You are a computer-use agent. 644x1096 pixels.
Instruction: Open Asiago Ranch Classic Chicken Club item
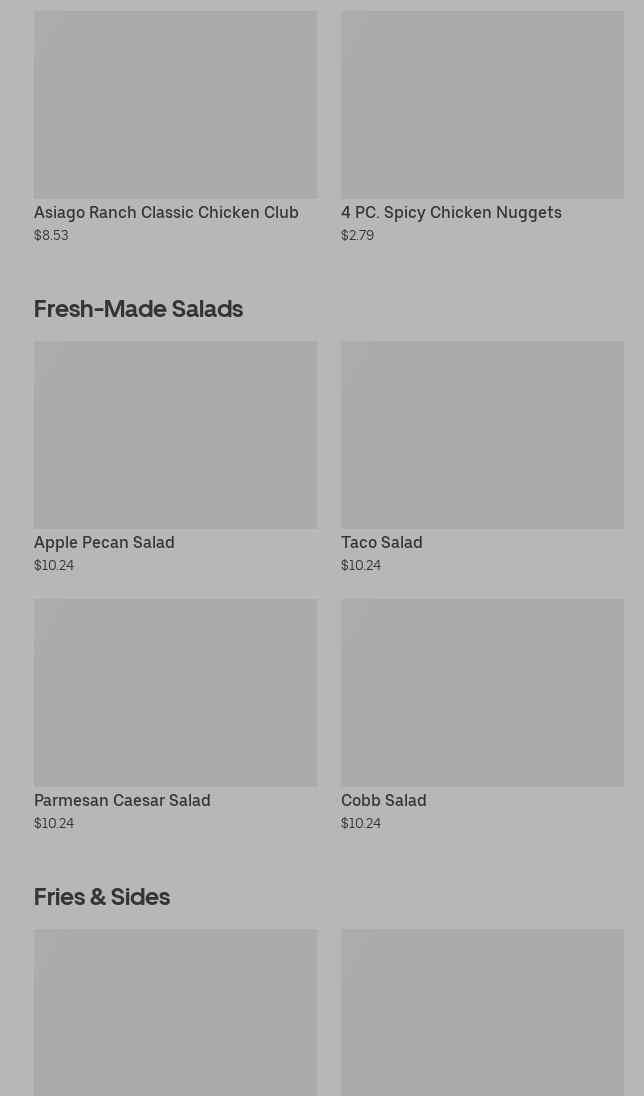pyautogui.click(x=175, y=125)
